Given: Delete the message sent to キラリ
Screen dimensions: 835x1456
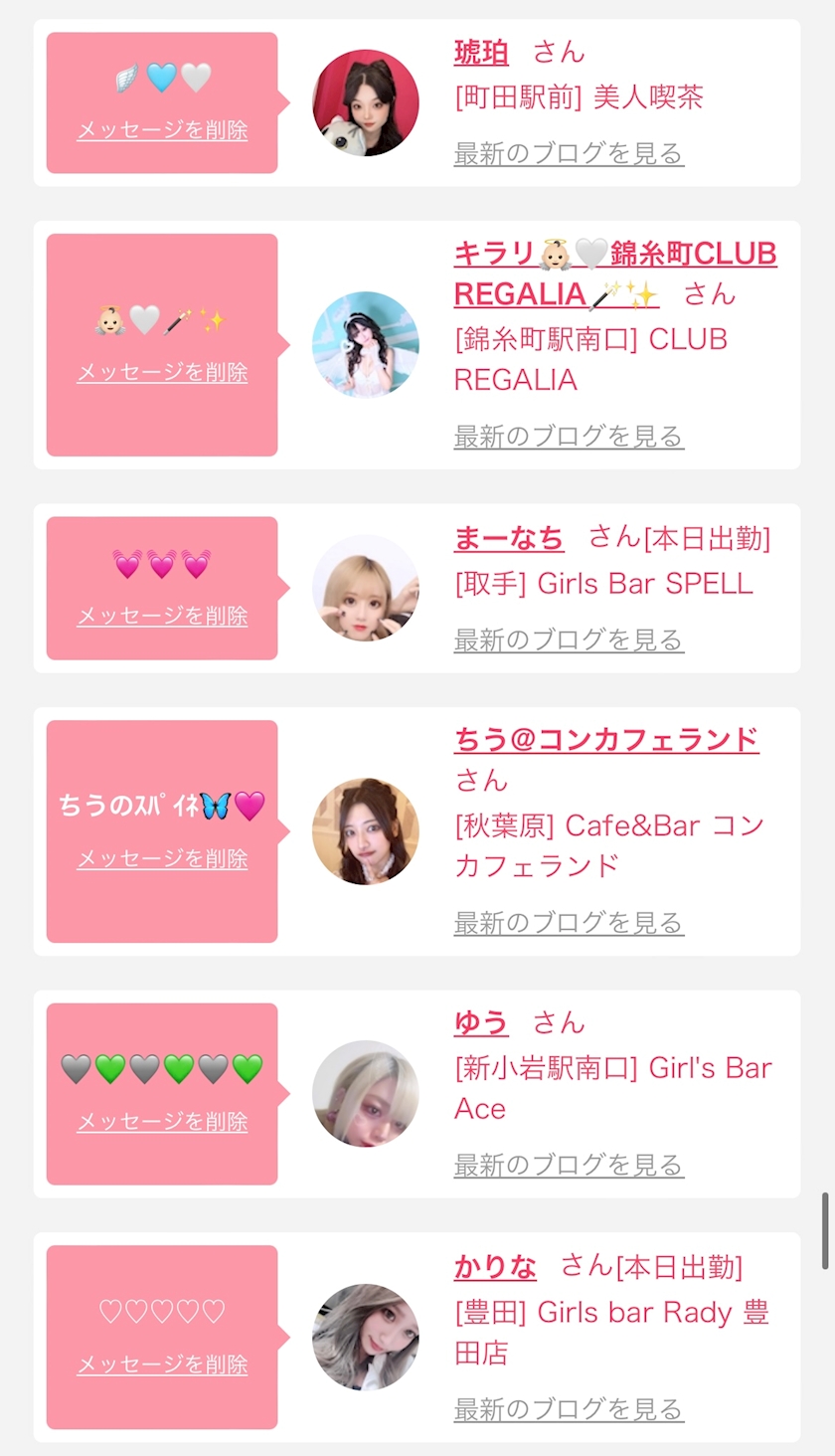Looking at the screenshot, I should coord(162,372).
